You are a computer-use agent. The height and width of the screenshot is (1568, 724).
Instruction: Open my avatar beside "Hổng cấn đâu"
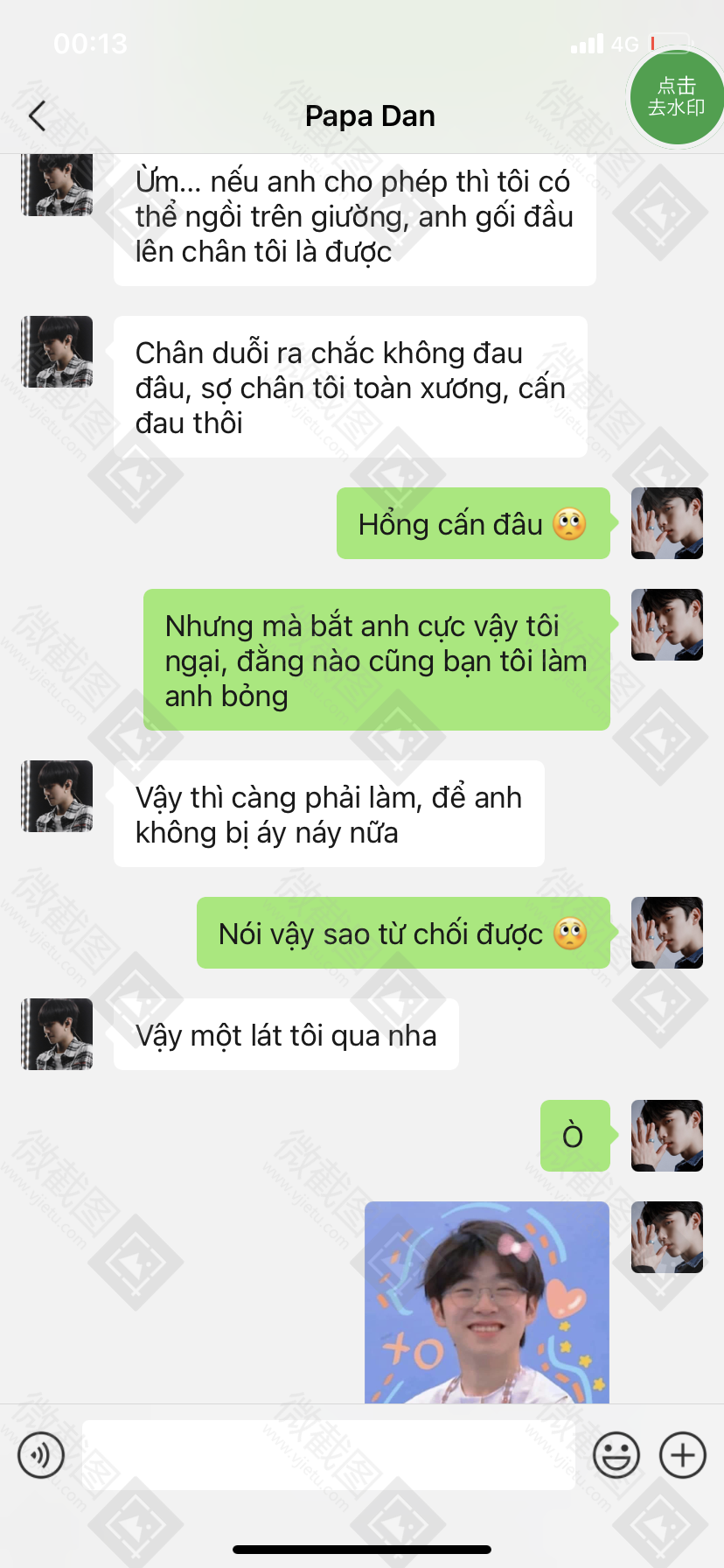[x=667, y=523]
